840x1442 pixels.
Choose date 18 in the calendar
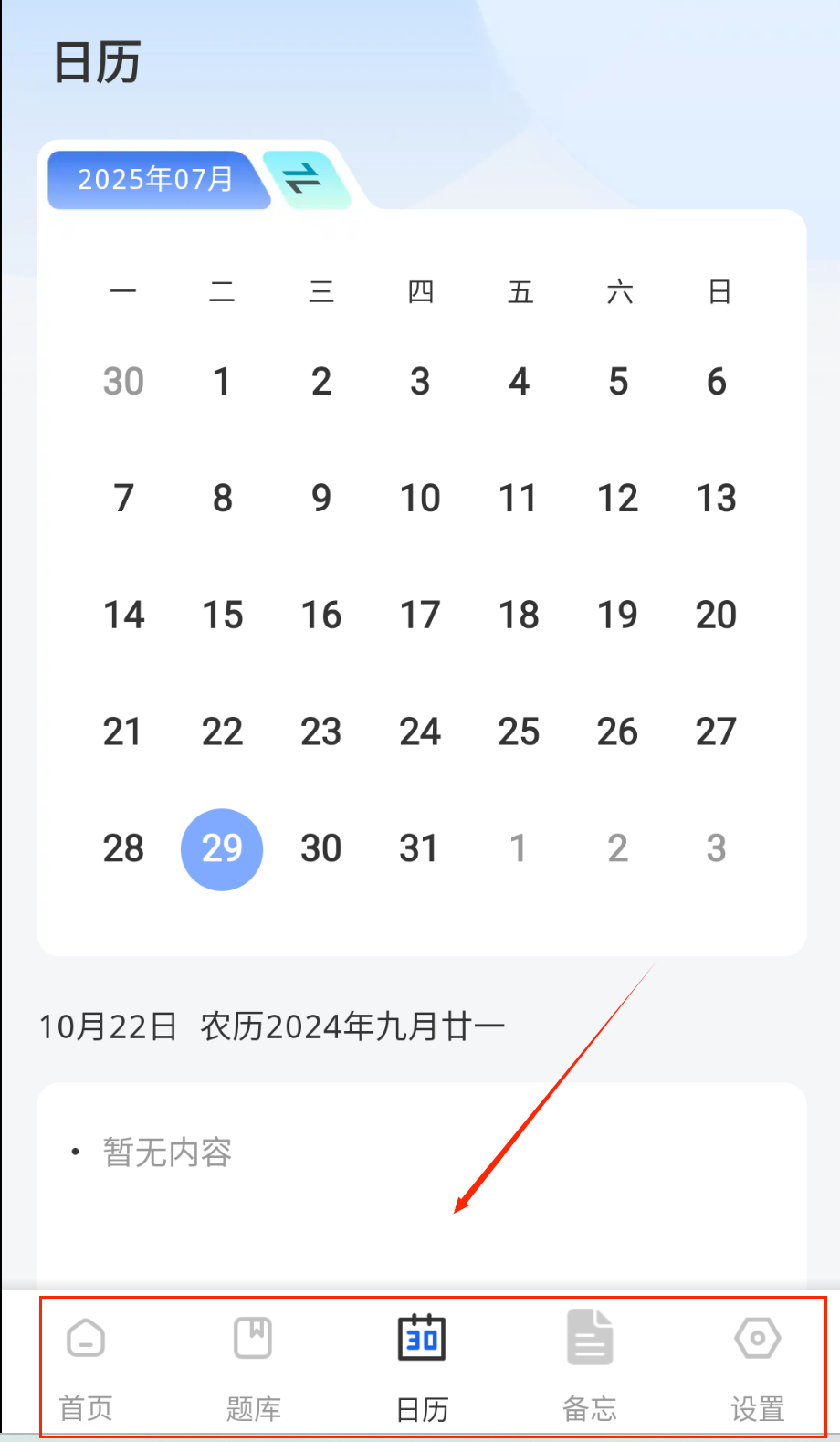(519, 615)
